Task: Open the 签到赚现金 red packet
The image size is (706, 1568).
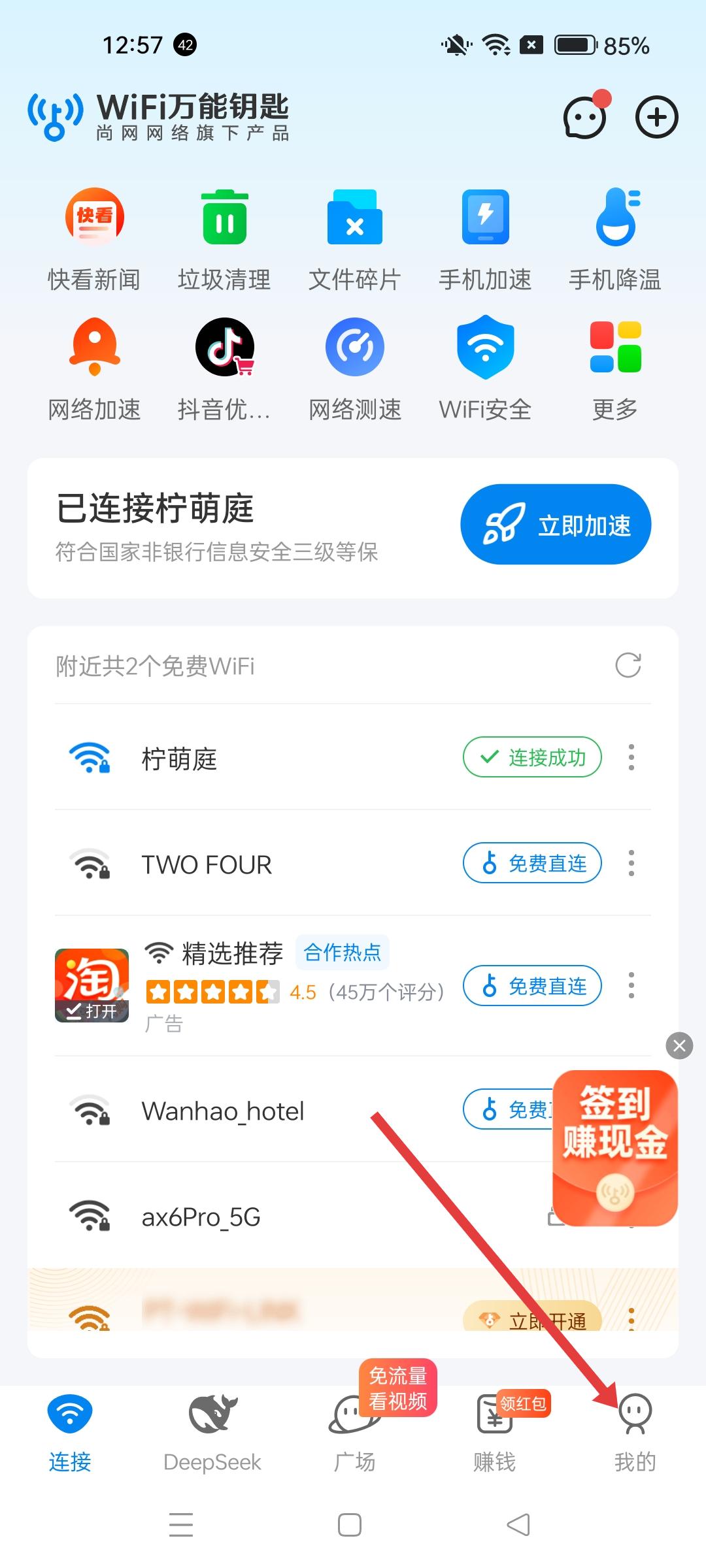Action: pos(614,1148)
